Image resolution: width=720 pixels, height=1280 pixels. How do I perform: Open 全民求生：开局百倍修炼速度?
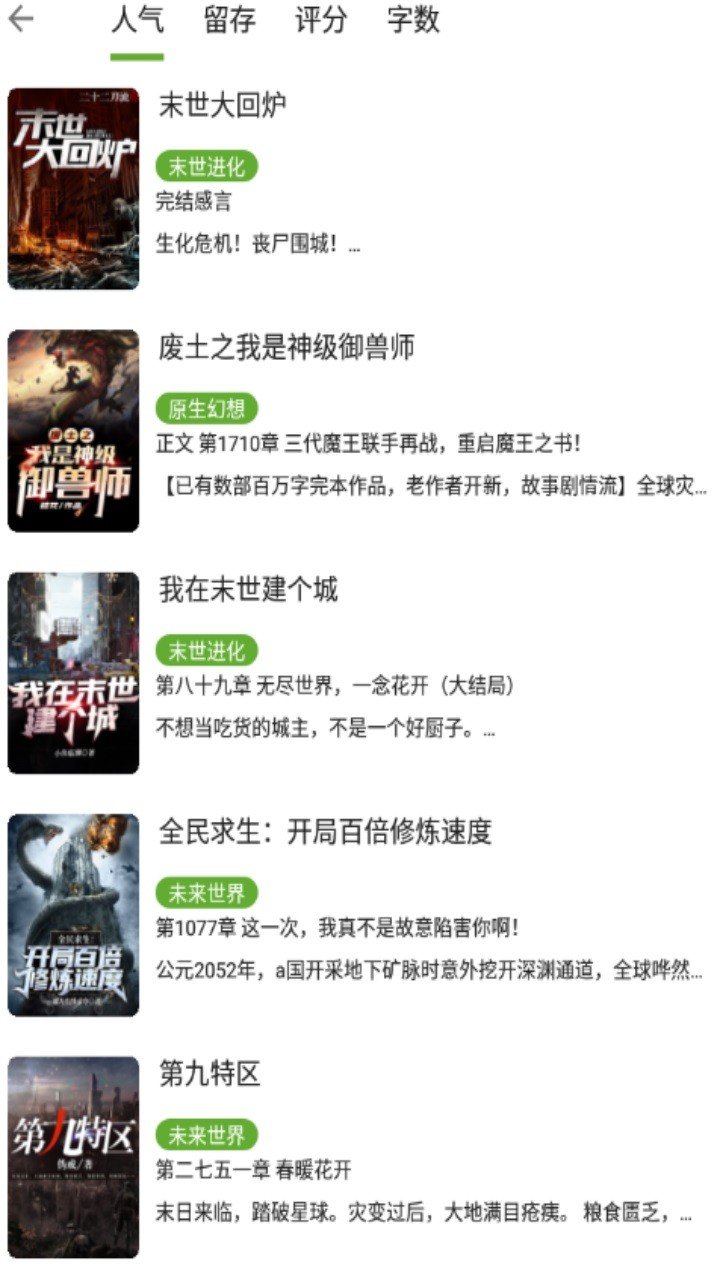click(x=325, y=831)
